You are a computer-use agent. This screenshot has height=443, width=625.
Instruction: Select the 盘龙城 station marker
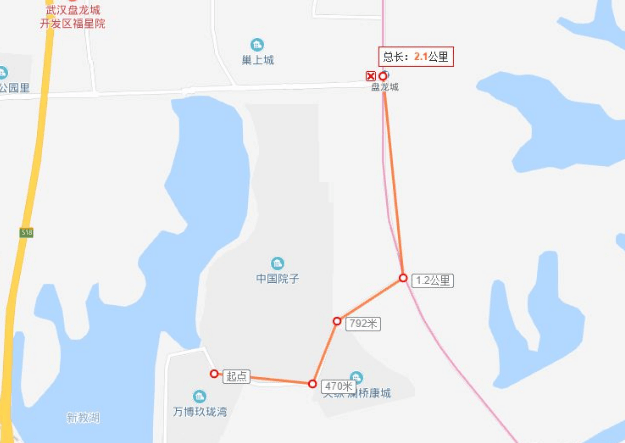pyautogui.click(x=384, y=87)
